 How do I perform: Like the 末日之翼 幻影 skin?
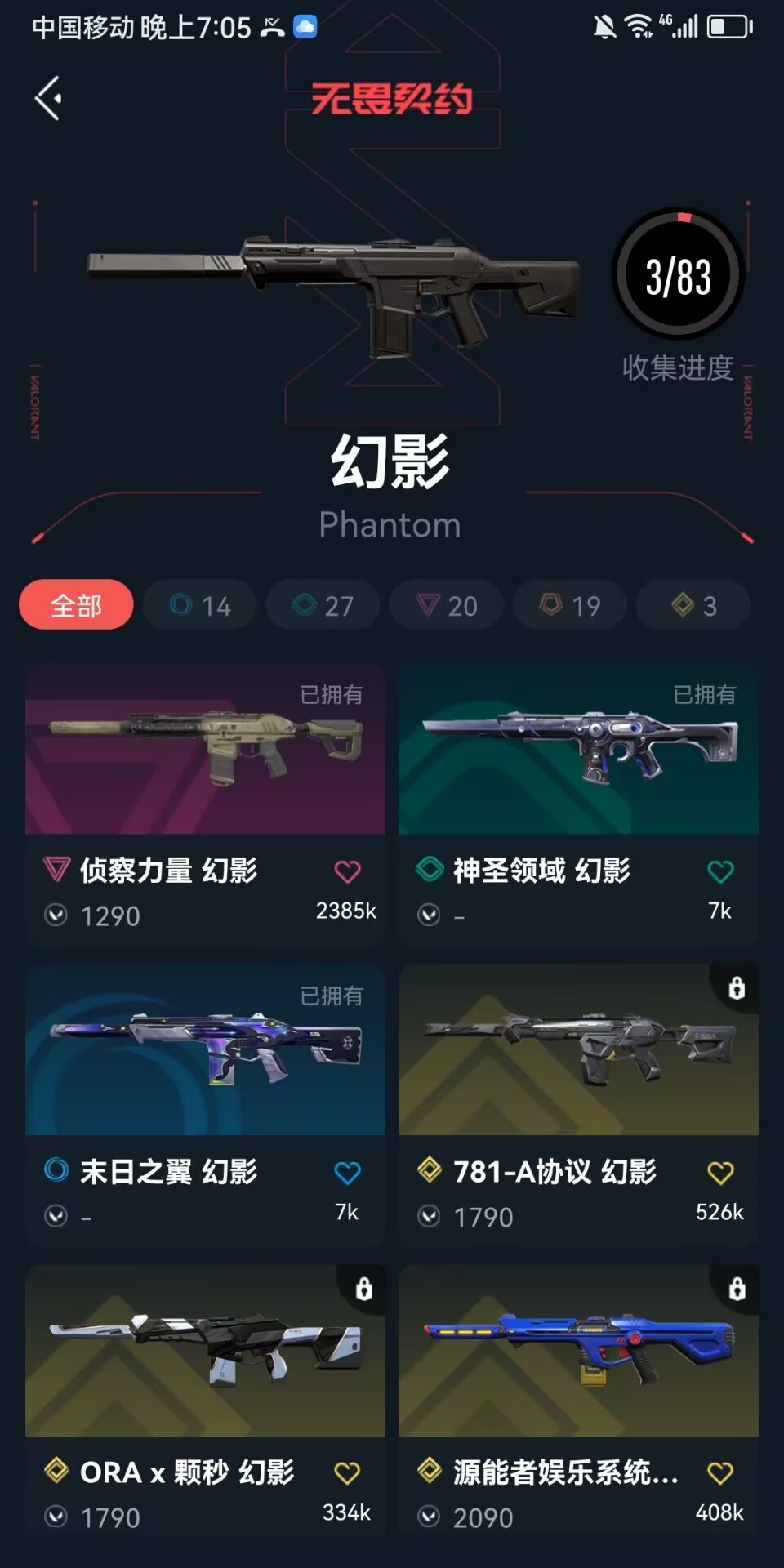[x=347, y=1173]
